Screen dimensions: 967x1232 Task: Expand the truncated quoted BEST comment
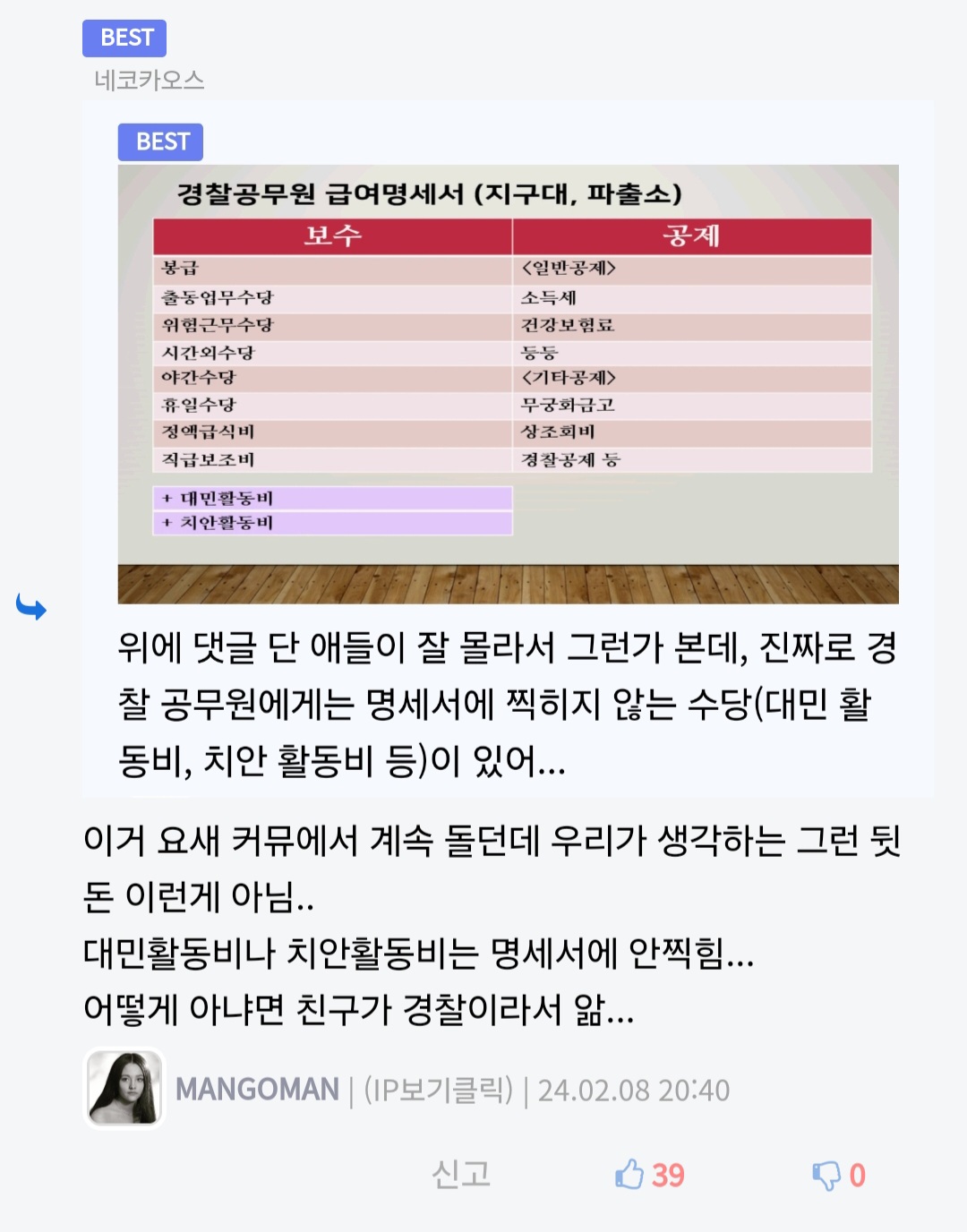coord(507,705)
